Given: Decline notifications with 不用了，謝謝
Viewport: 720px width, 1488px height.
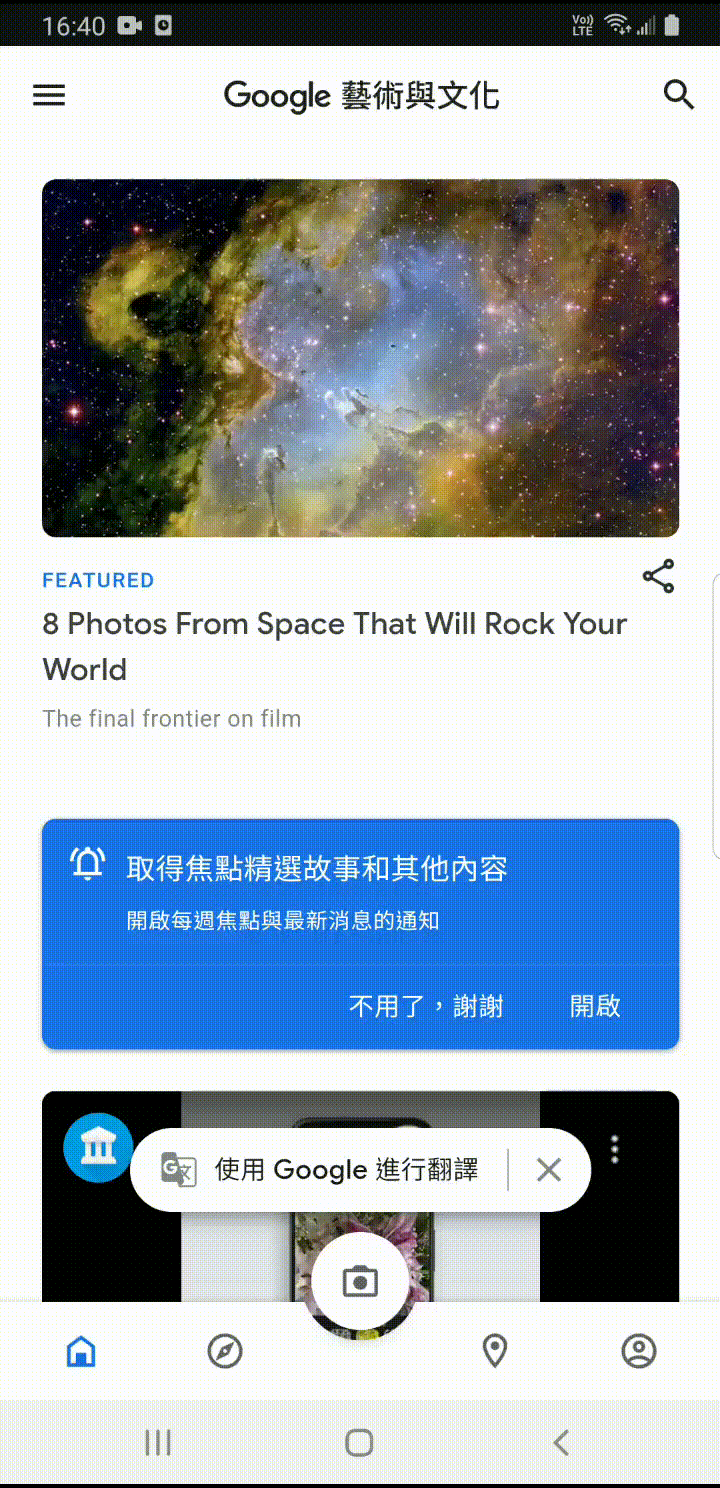Looking at the screenshot, I should point(426,1006).
